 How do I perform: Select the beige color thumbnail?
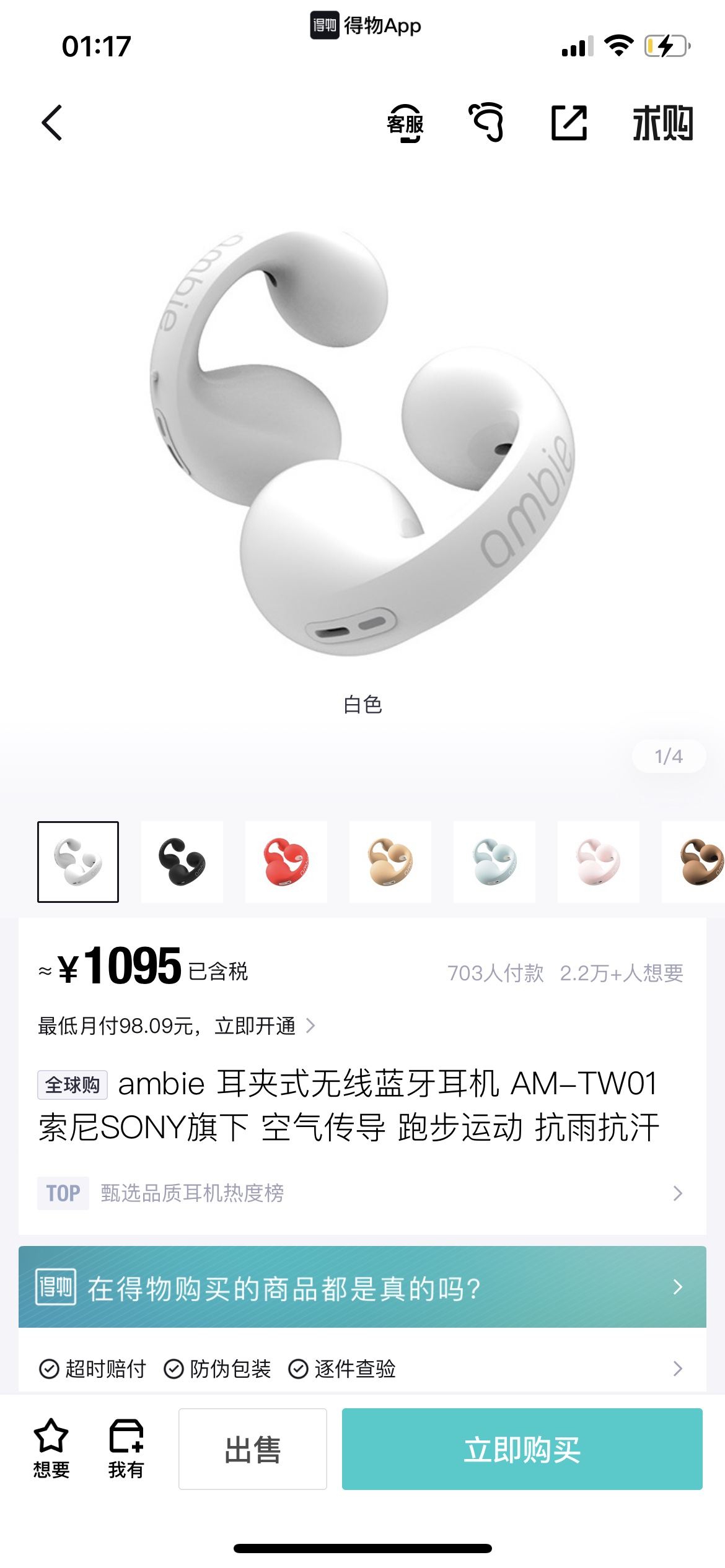point(390,861)
